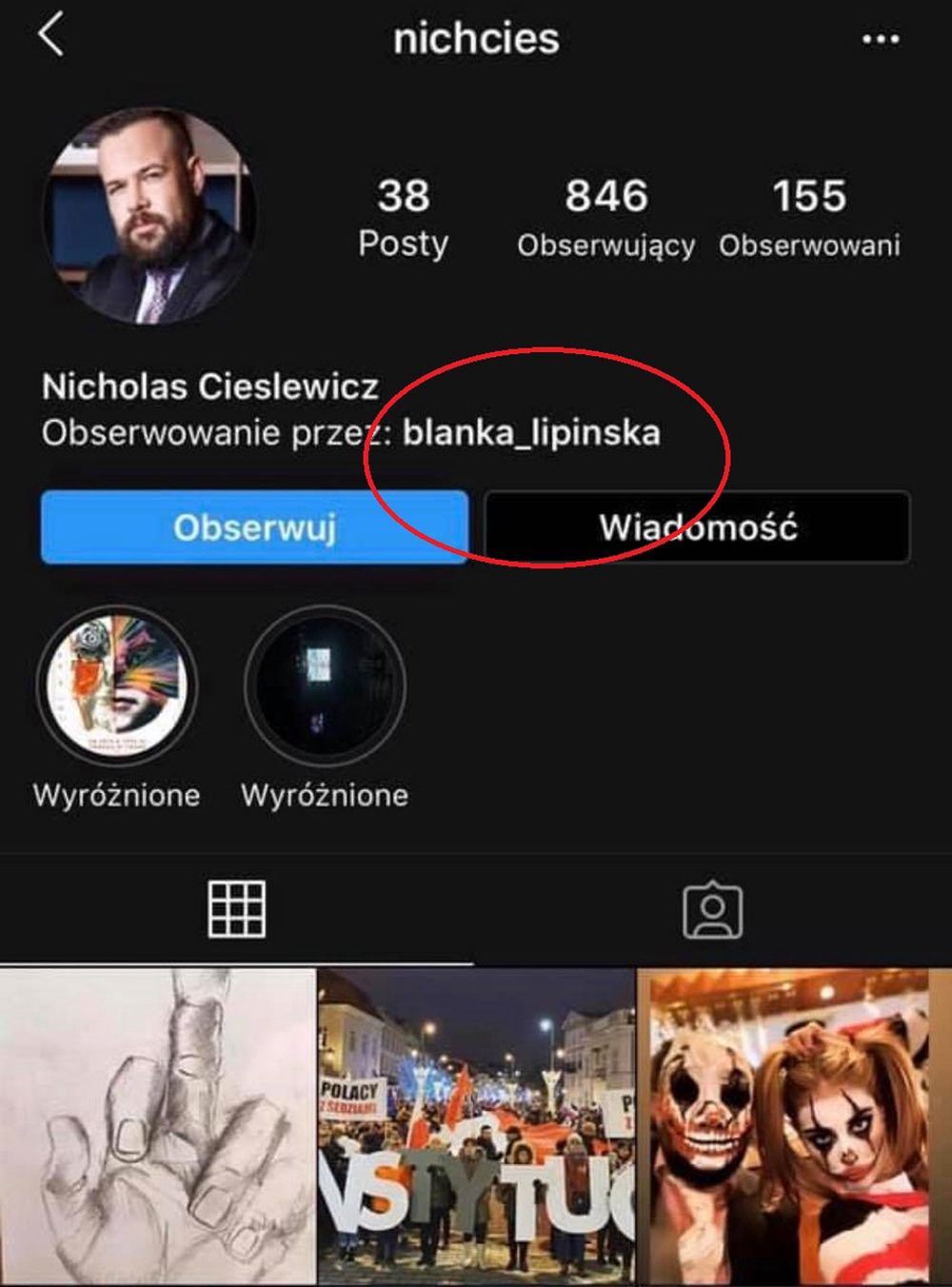Switch to the posts grid tab

[237, 909]
